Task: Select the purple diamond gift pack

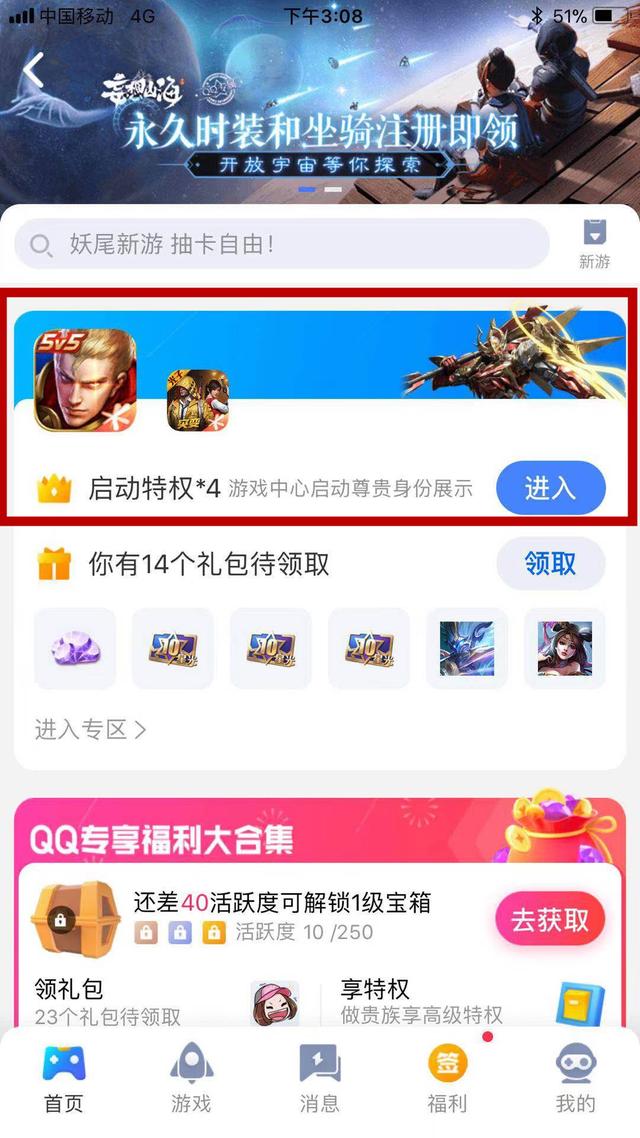Action: pos(75,648)
